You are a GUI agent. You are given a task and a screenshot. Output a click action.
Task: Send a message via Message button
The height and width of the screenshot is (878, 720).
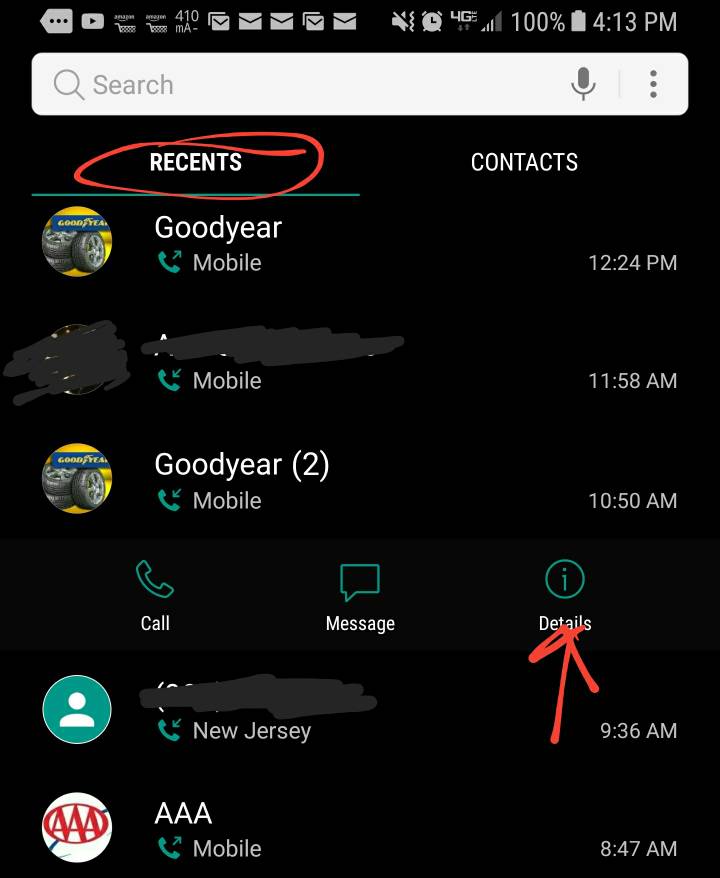pos(360,596)
